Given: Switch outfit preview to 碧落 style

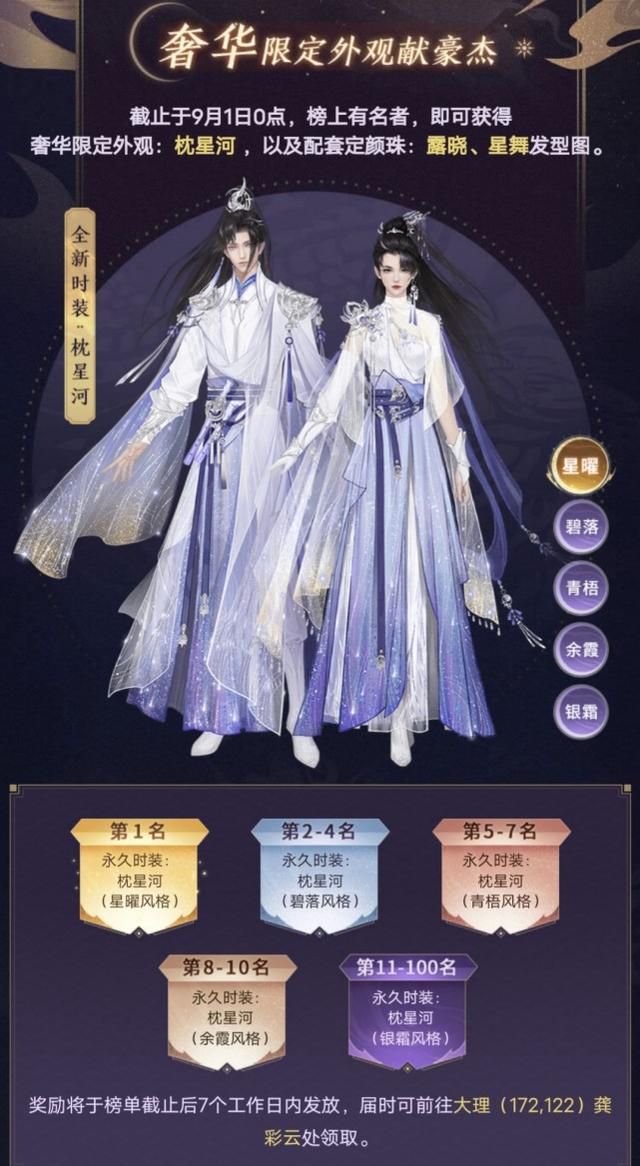Looking at the screenshot, I should pyautogui.click(x=581, y=529).
